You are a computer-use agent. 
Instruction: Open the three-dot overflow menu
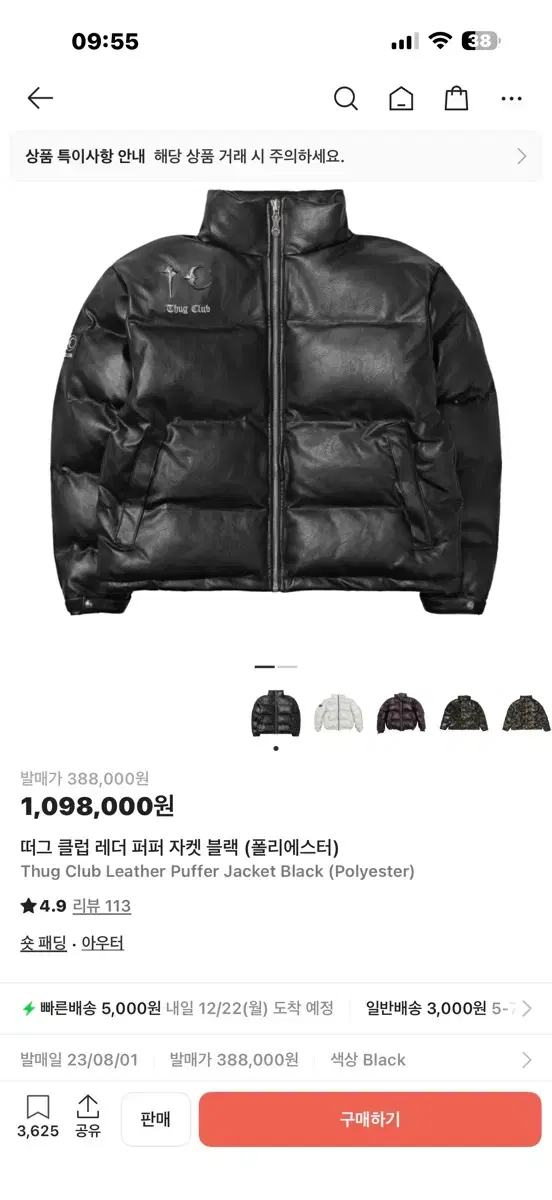[511, 99]
